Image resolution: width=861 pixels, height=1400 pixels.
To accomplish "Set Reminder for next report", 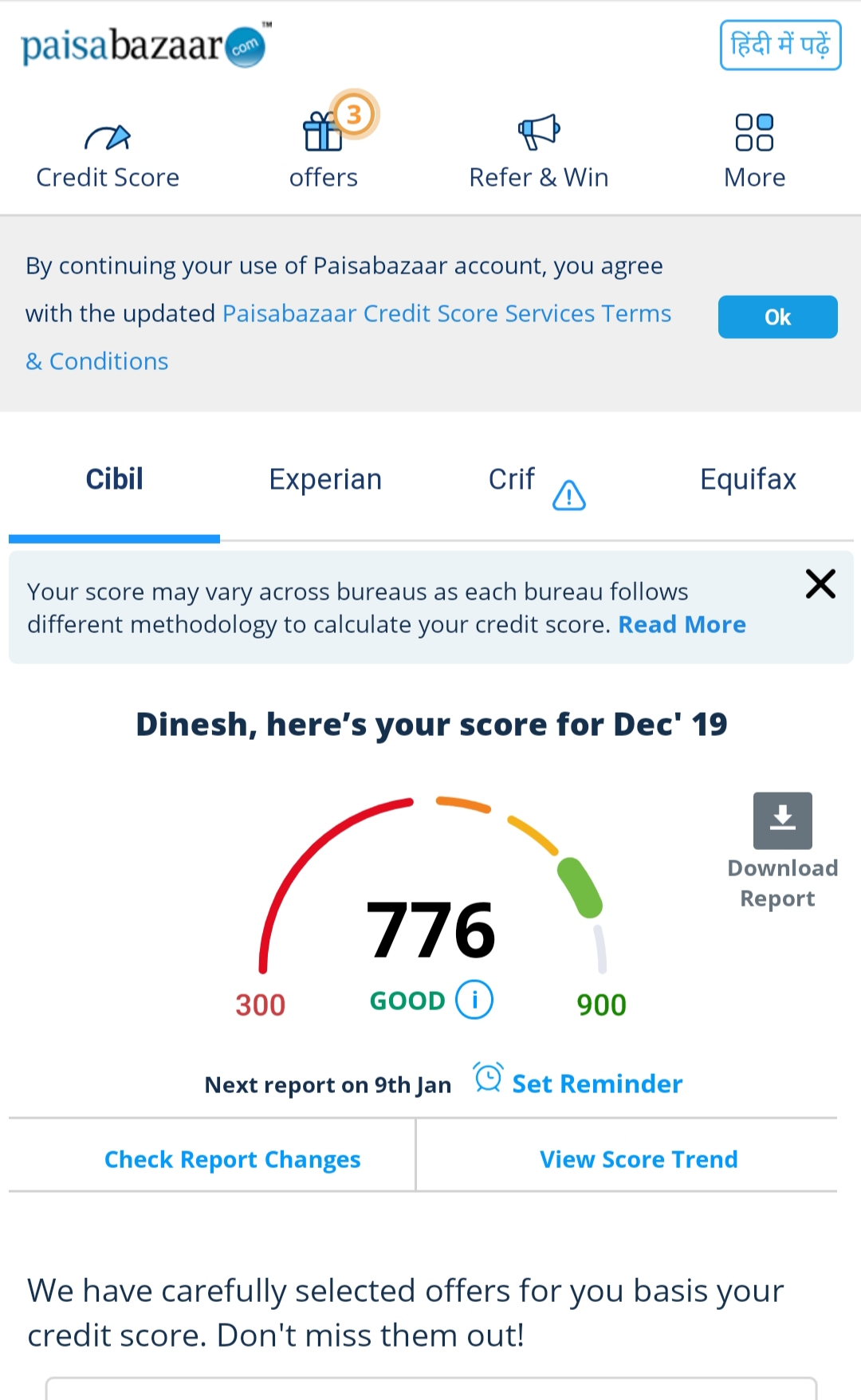I will 579,1082.
